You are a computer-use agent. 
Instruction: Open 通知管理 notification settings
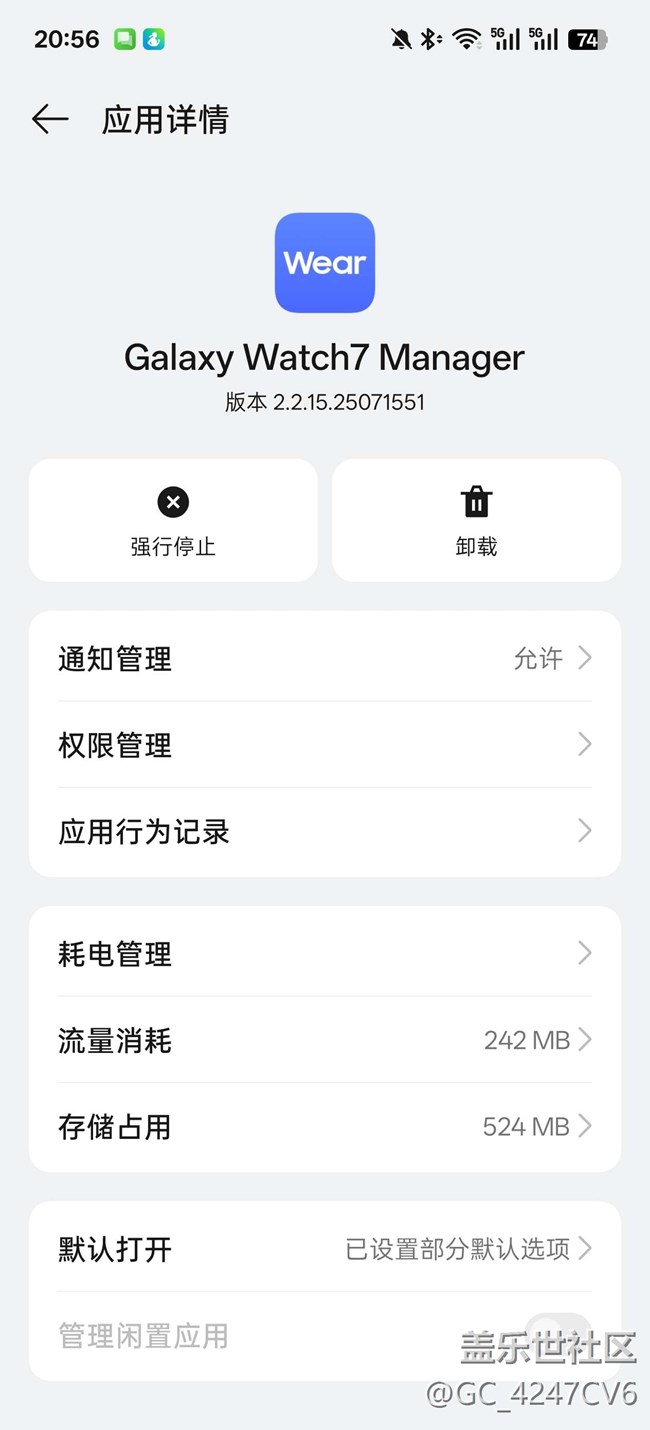point(324,658)
